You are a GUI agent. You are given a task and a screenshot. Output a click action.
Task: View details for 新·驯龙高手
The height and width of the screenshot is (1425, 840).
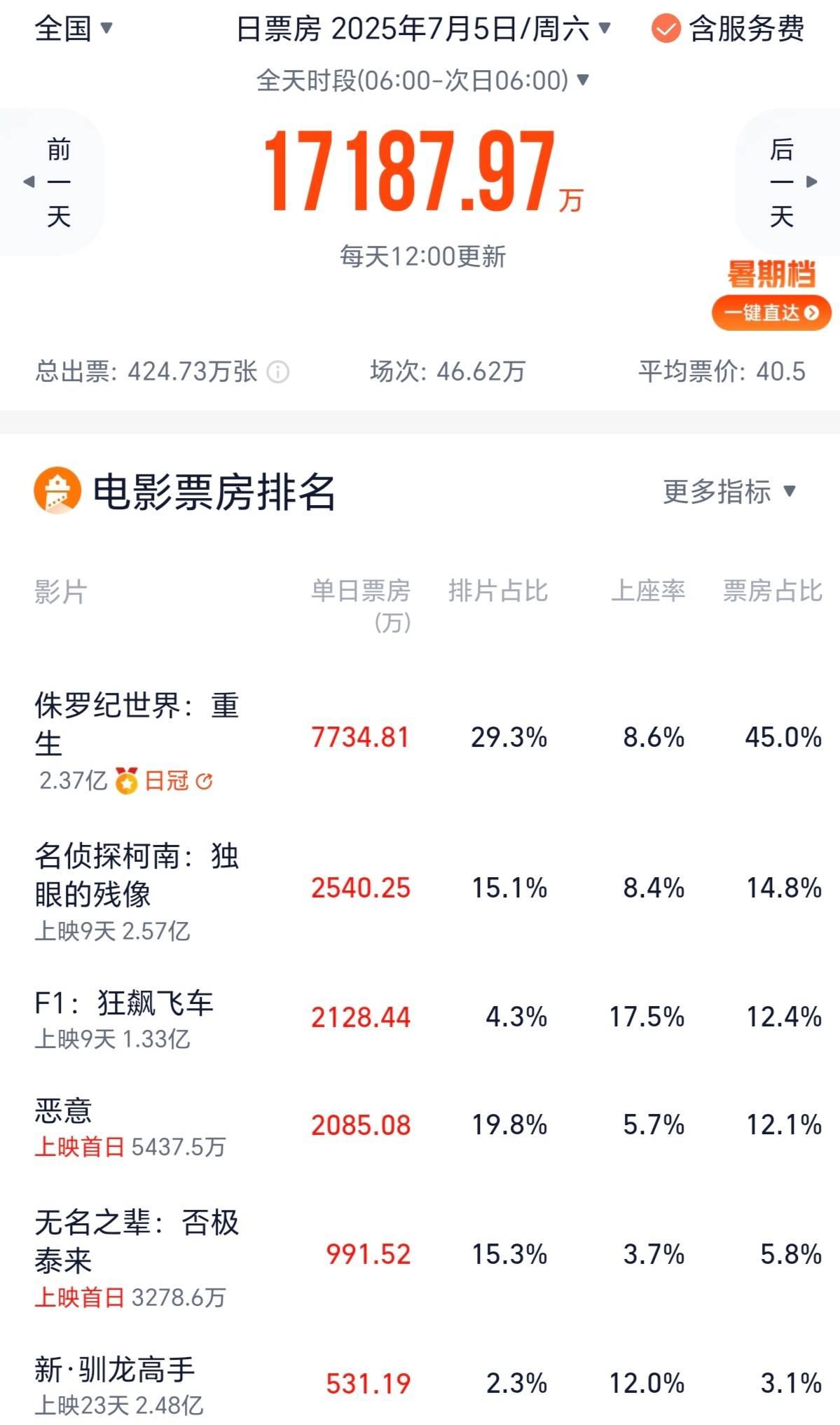420,1384
